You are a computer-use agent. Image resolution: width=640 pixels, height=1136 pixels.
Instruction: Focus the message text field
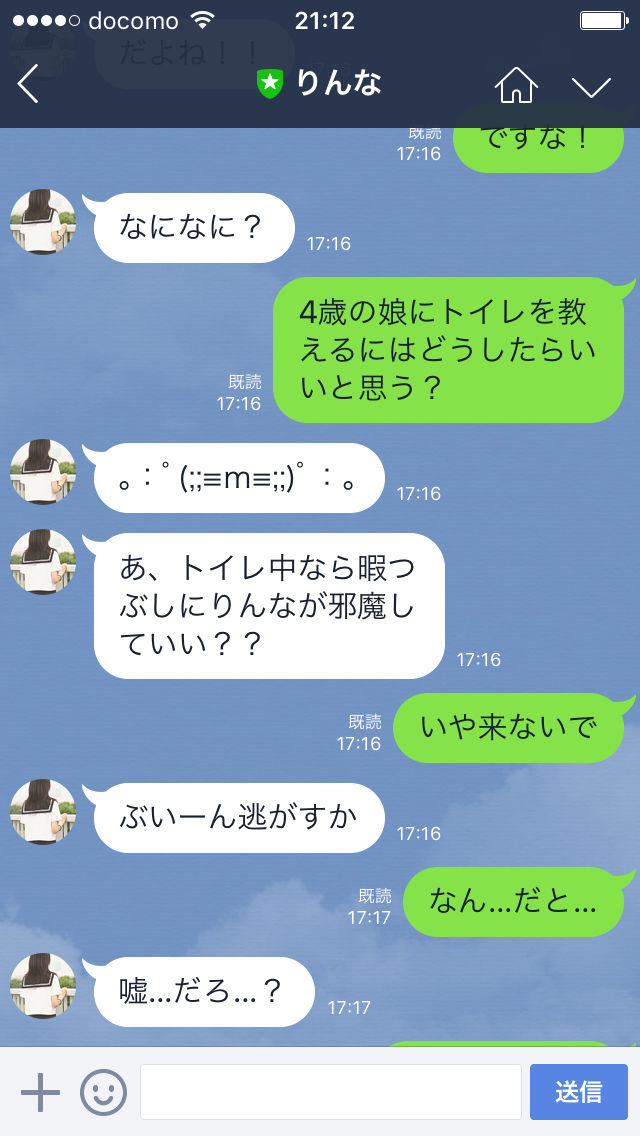(330, 1092)
